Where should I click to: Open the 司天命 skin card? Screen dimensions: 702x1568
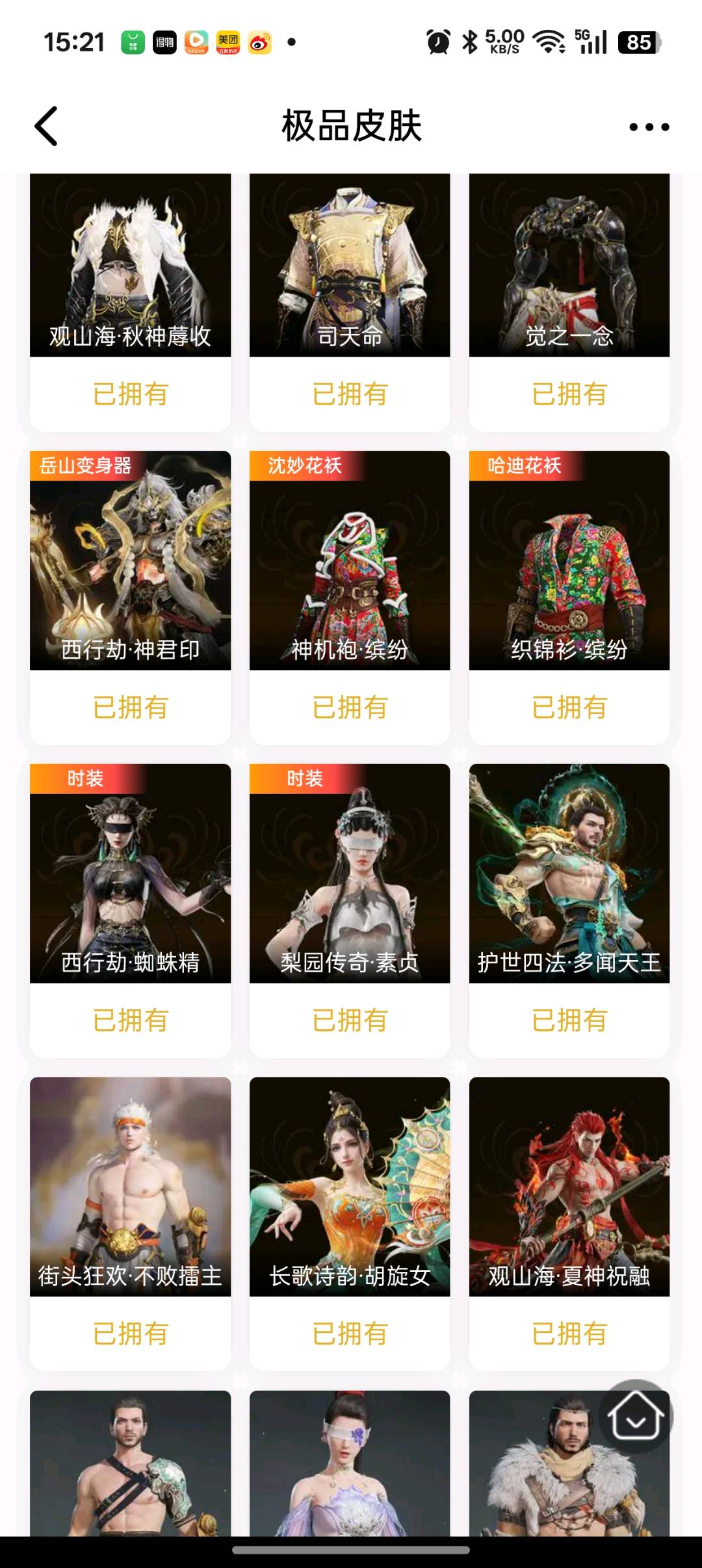pos(350,273)
